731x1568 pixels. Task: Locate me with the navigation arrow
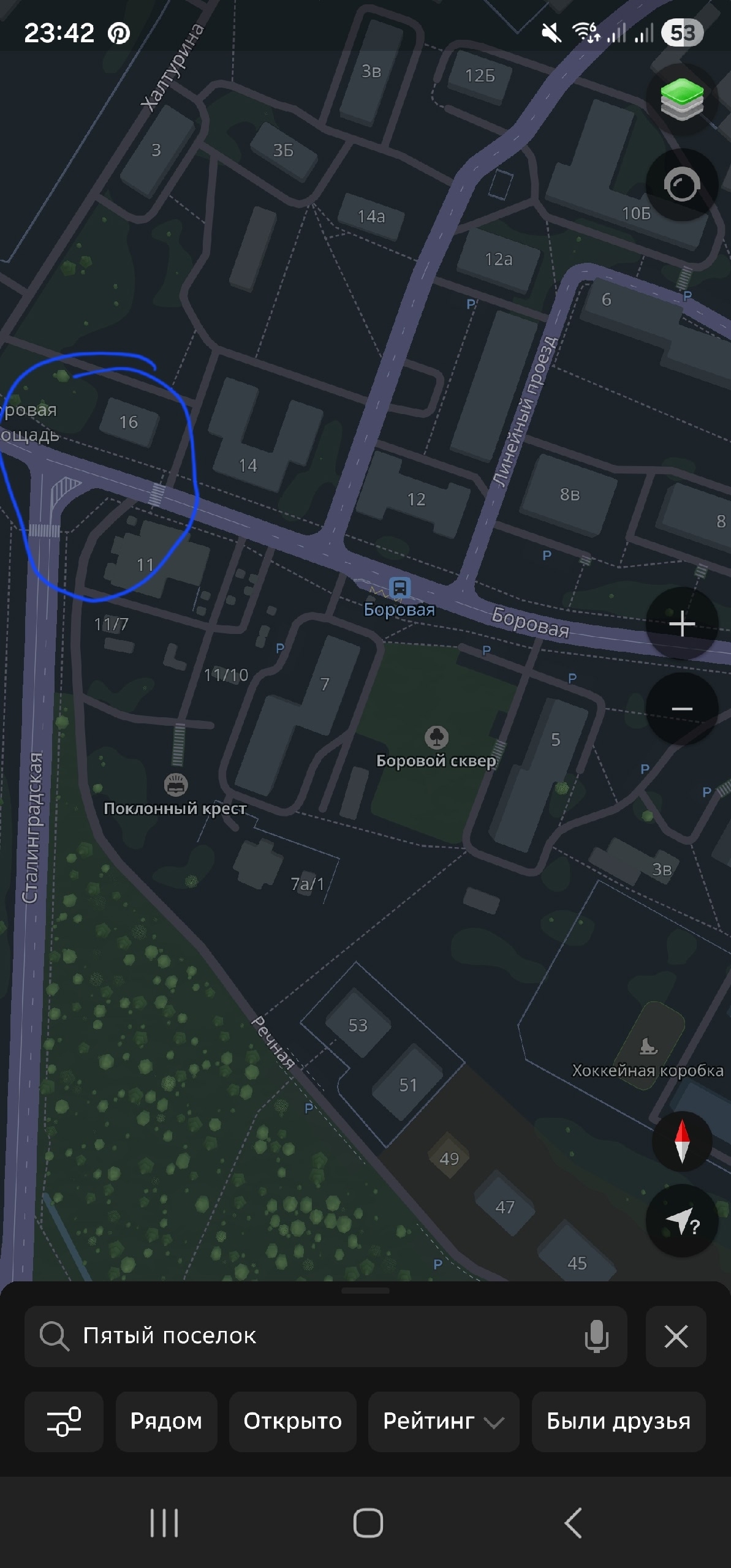tap(681, 1223)
